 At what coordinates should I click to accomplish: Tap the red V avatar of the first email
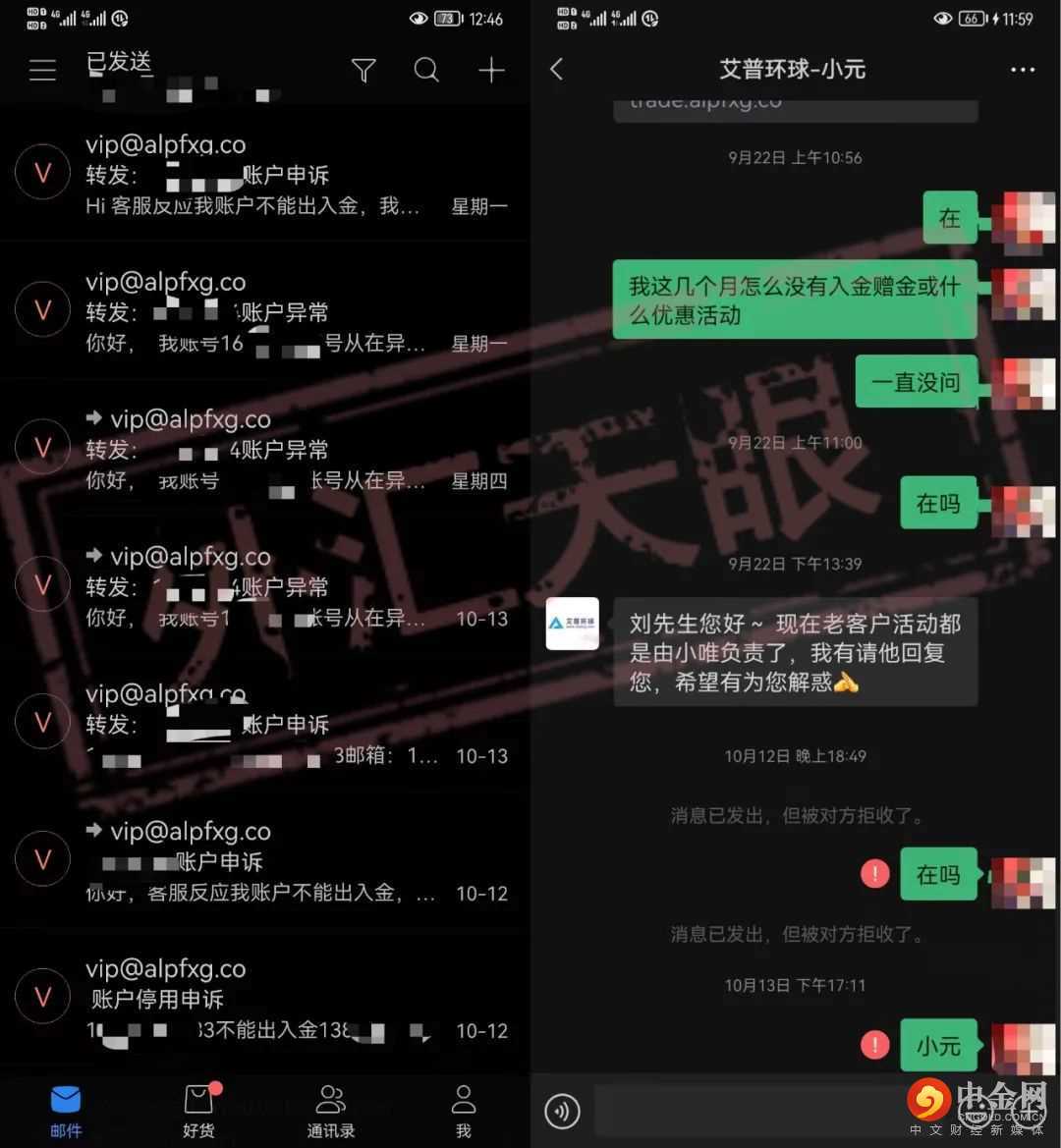pyautogui.click(x=42, y=172)
